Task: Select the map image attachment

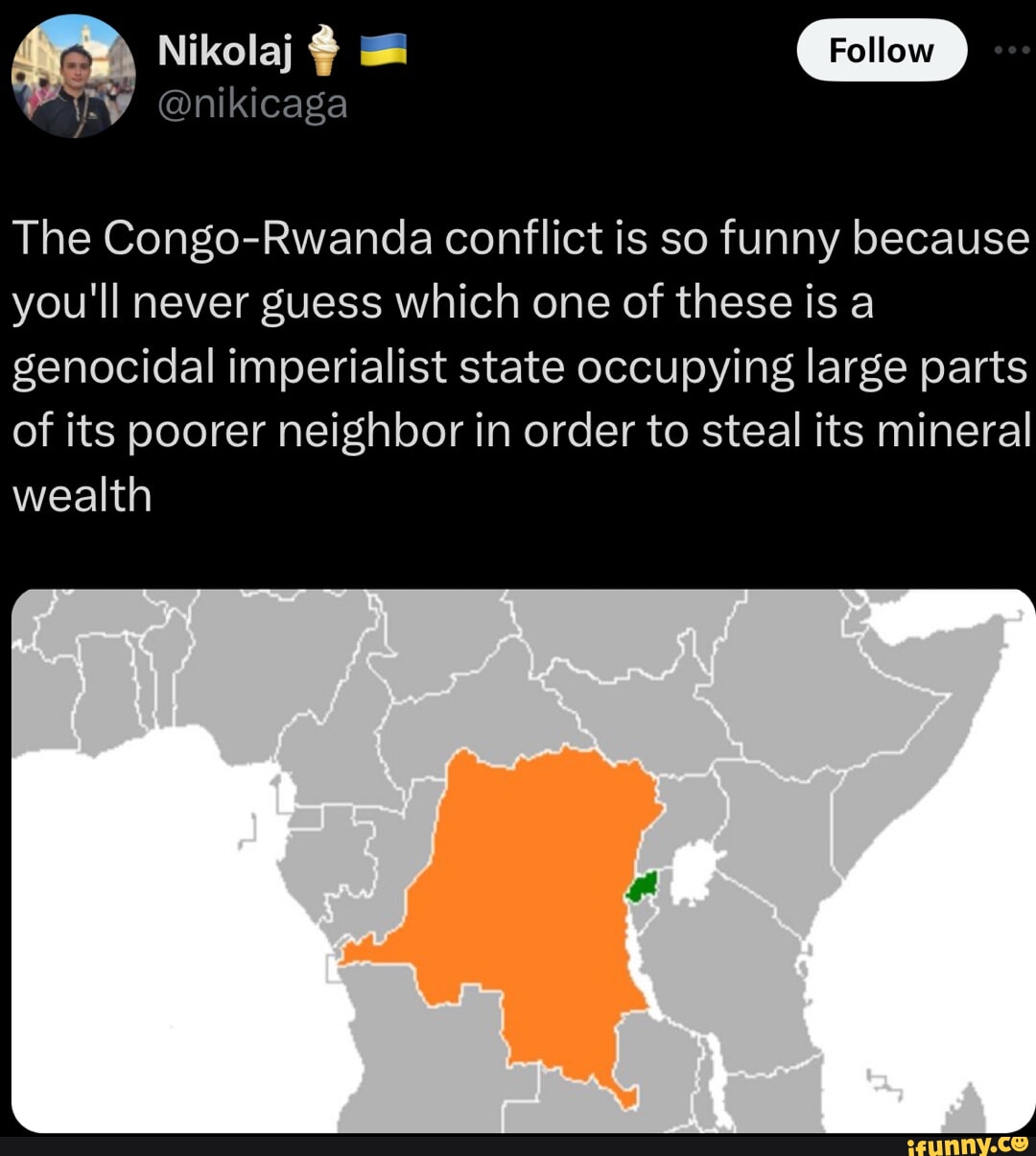Action: point(518,863)
